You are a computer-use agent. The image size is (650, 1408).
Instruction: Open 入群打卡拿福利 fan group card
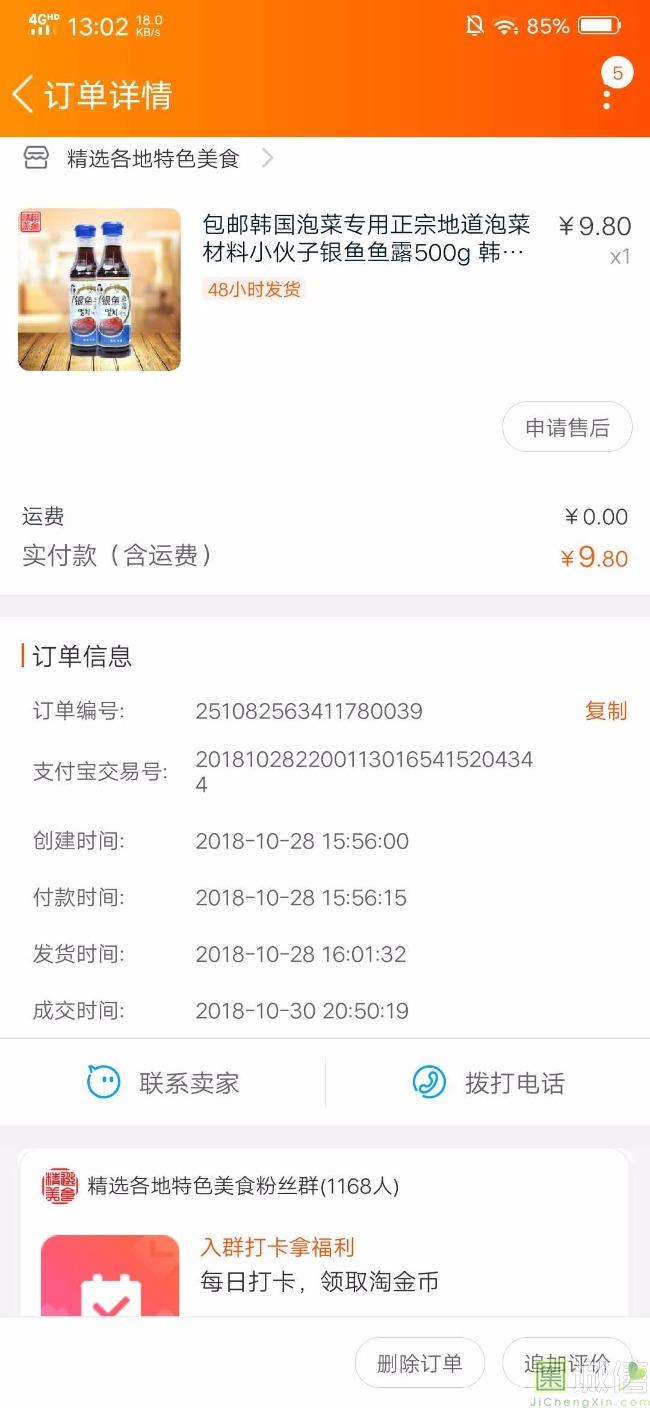[277, 1248]
